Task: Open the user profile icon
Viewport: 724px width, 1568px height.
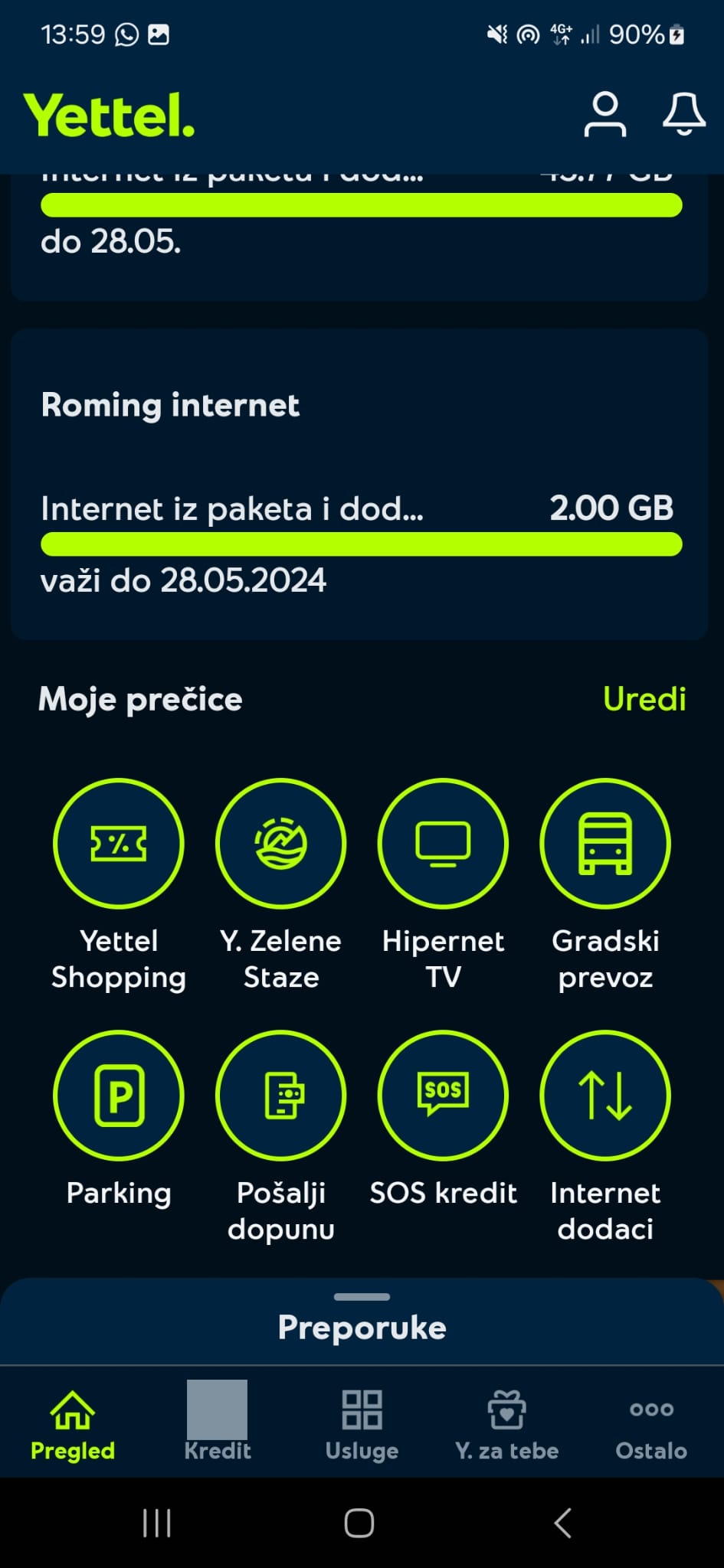Action: [604, 115]
